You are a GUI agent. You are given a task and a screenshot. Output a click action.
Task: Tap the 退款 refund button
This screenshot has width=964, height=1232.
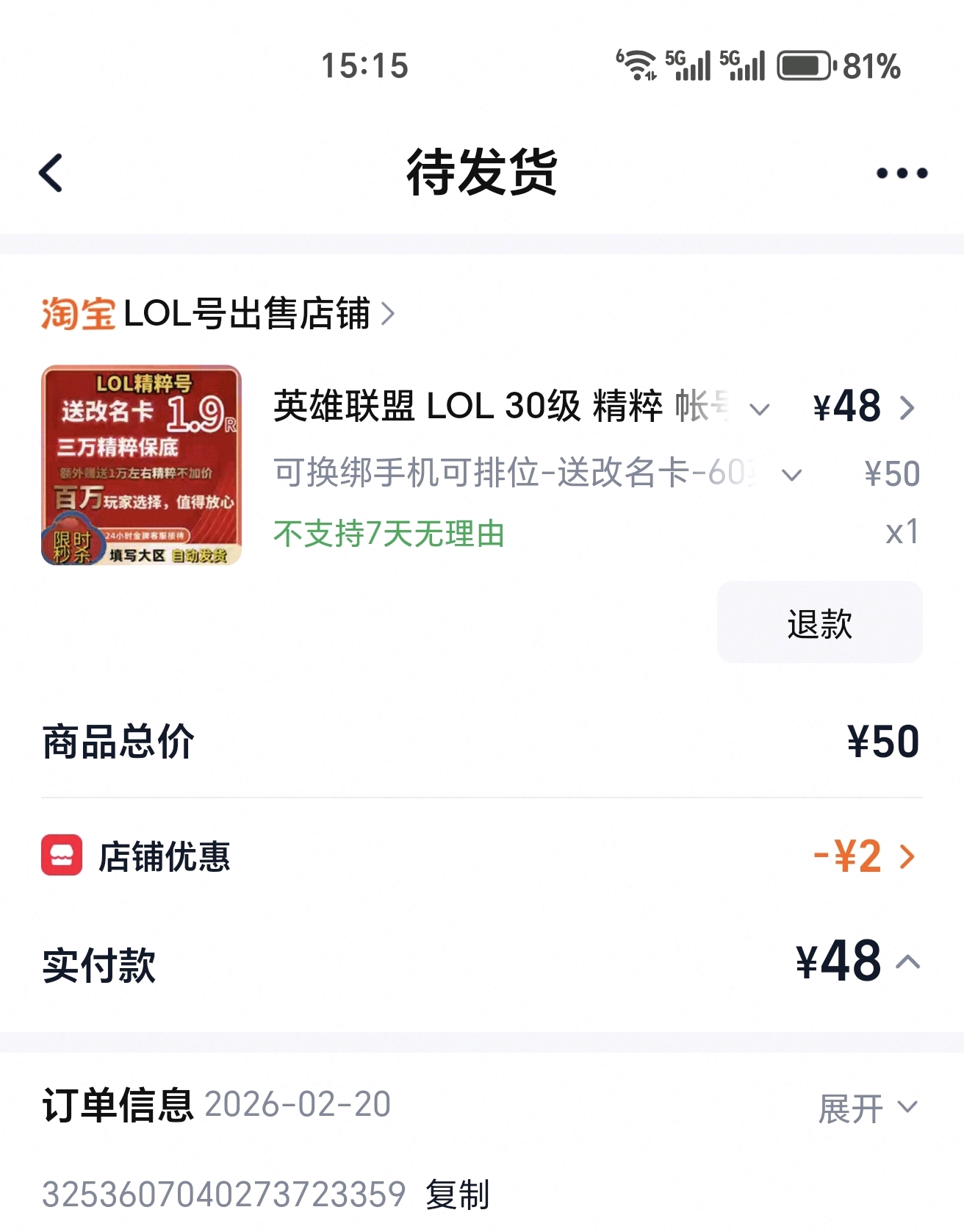coord(819,623)
